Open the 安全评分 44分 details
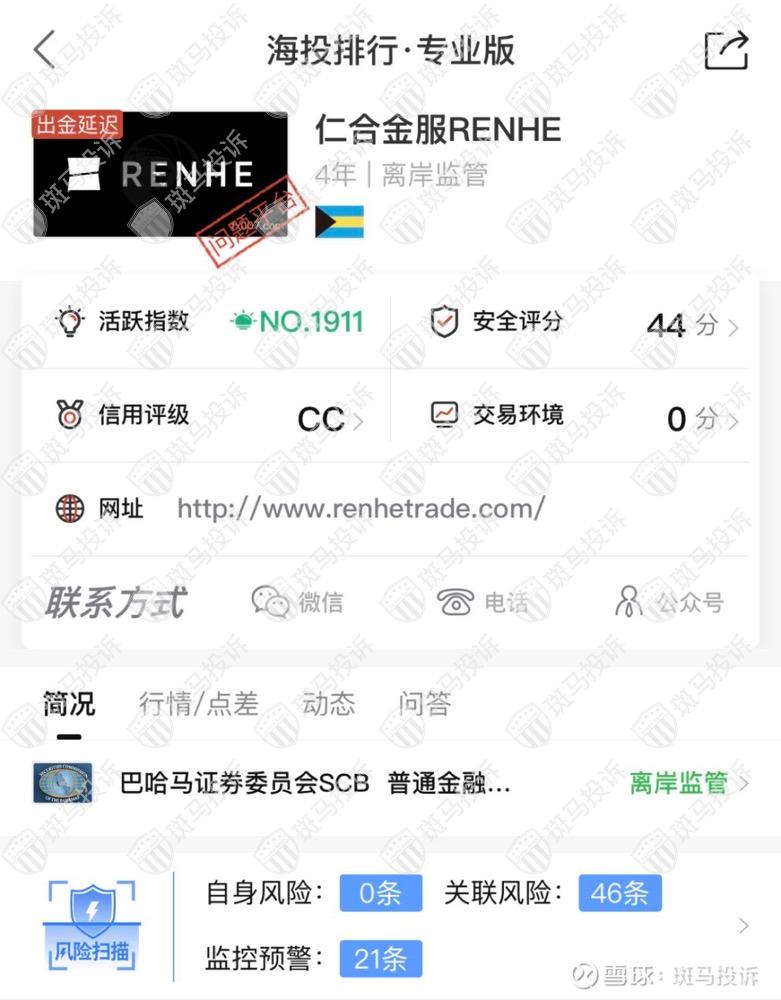This screenshot has width=781, height=1000. point(585,324)
